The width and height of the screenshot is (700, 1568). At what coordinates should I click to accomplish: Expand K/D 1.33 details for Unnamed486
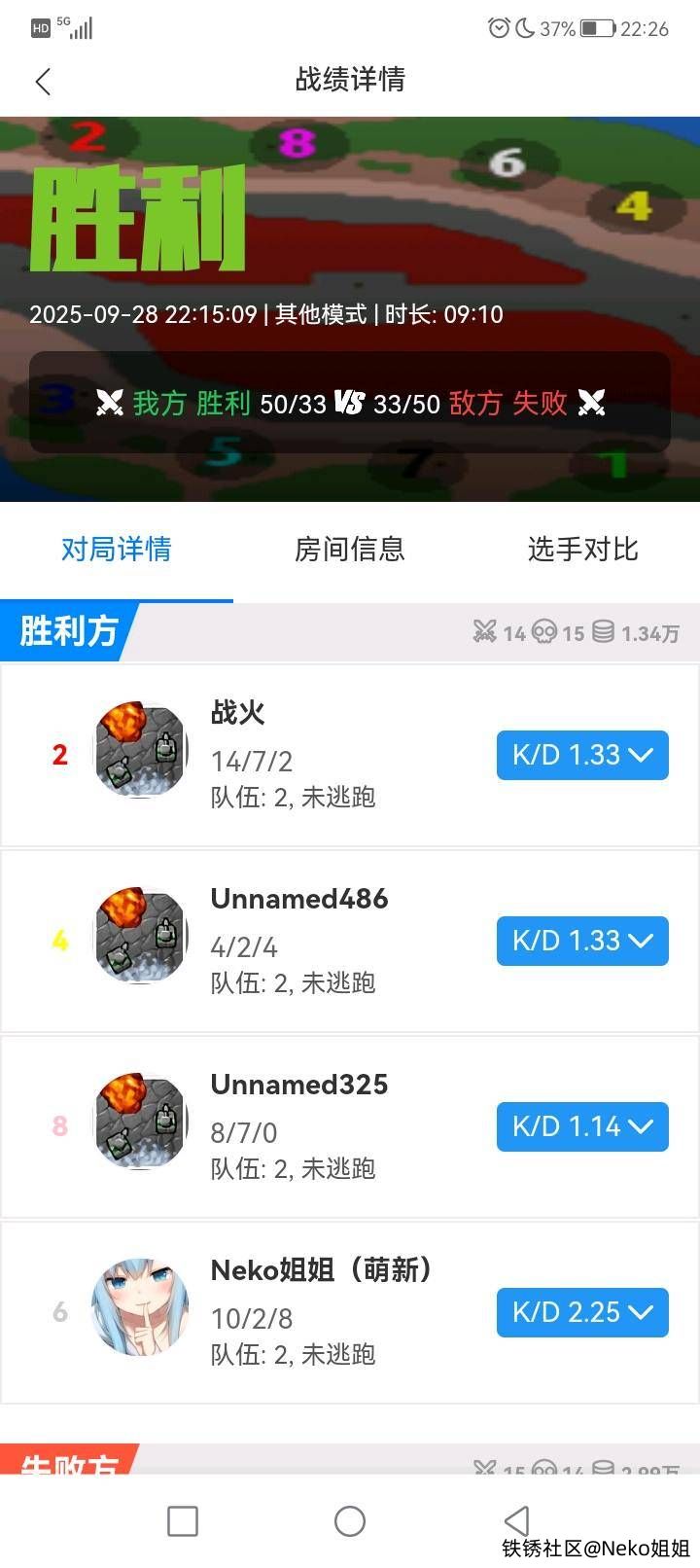point(582,941)
